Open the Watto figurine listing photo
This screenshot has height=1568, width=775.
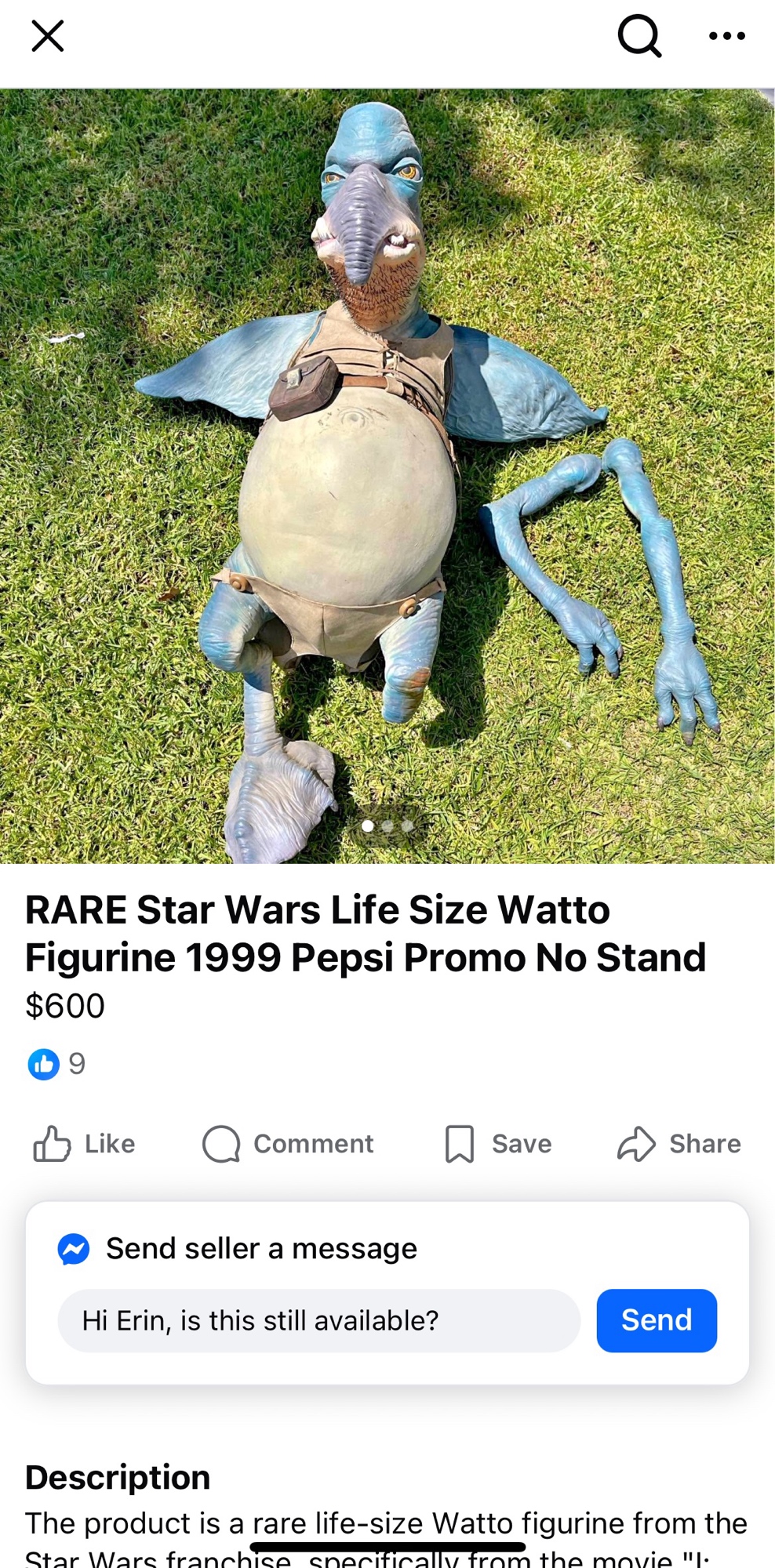coord(387,475)
